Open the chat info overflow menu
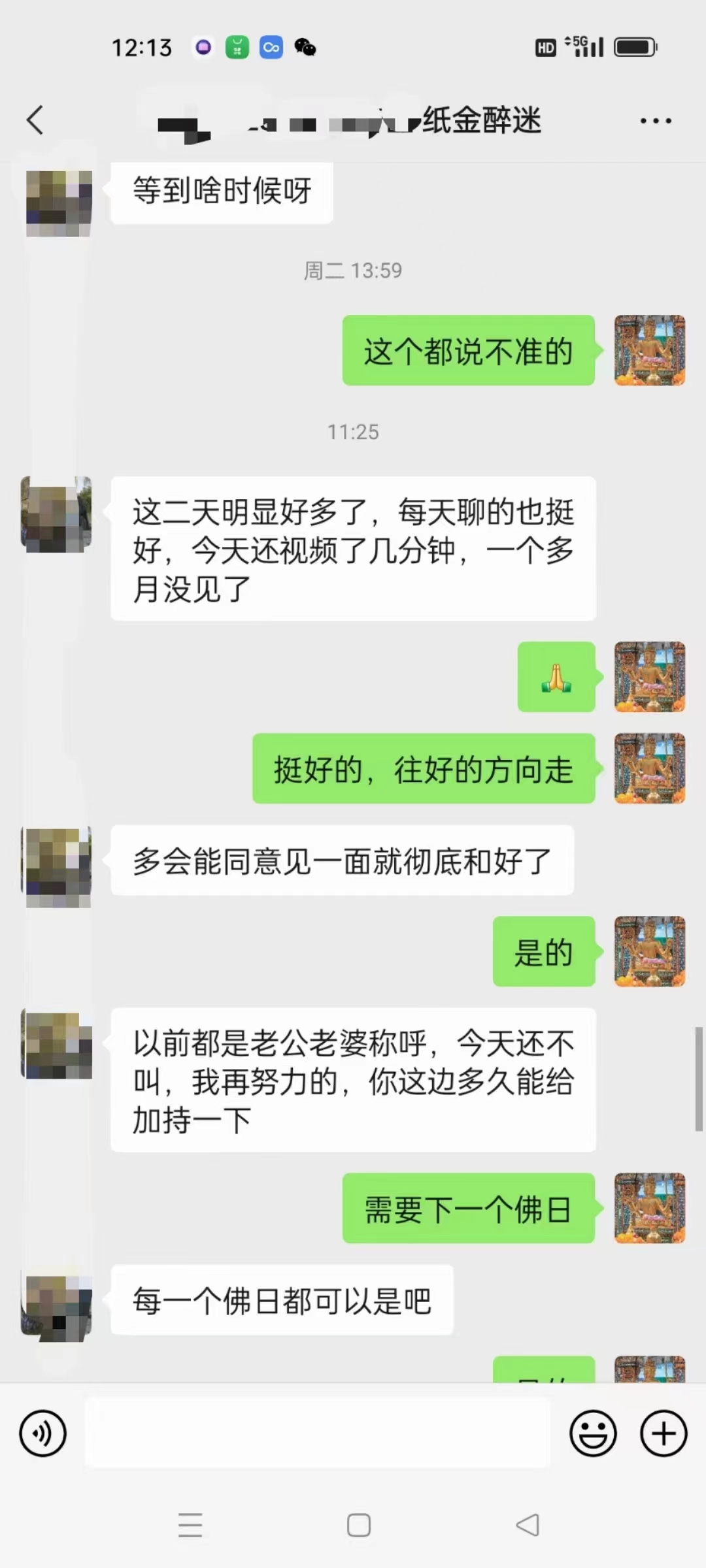706x1568 pixels. (x=655, y=121)
